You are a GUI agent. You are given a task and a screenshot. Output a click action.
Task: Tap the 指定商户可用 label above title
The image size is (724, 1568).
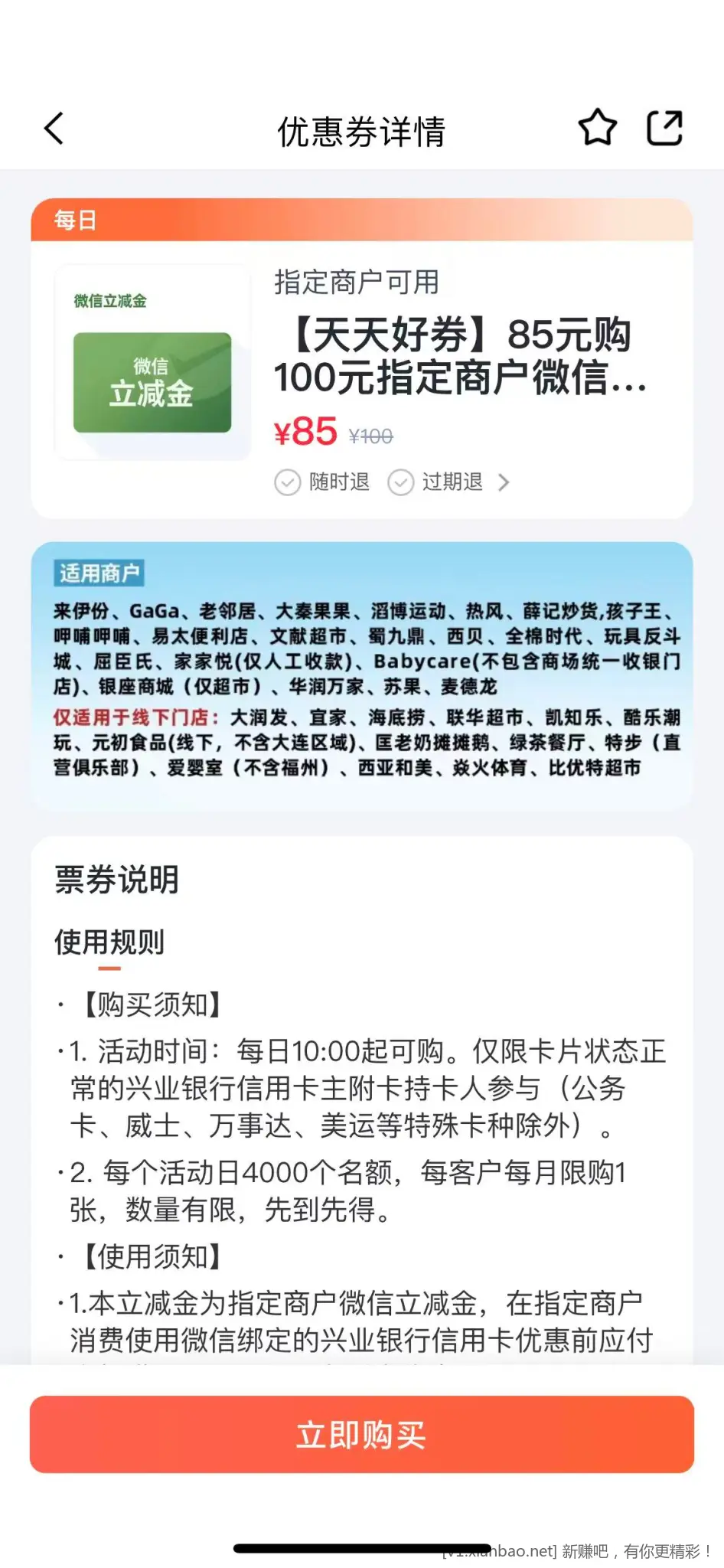click(x=356, y=283)
